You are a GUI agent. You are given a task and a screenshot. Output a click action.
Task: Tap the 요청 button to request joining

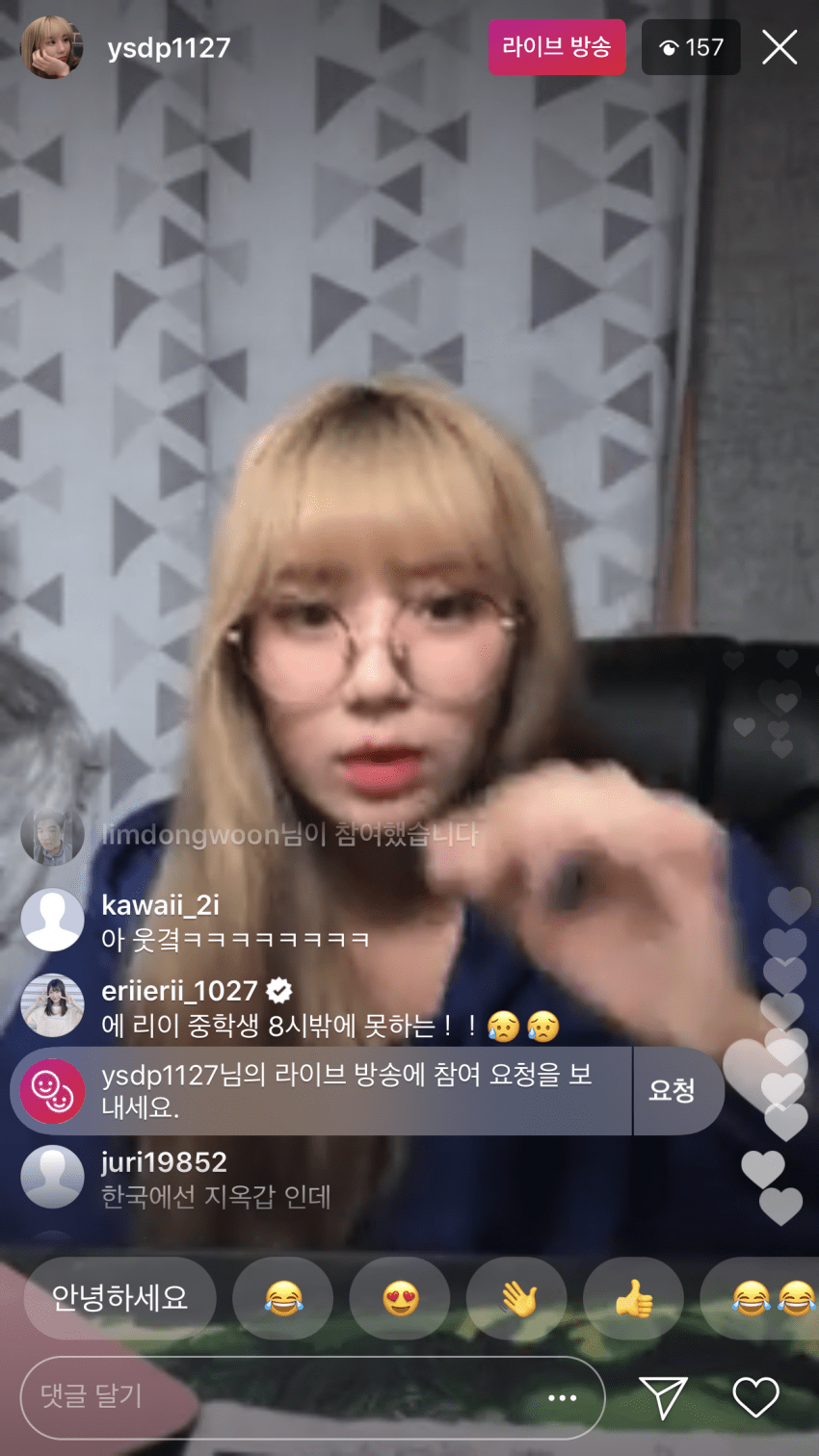(x=672, y=1090)
